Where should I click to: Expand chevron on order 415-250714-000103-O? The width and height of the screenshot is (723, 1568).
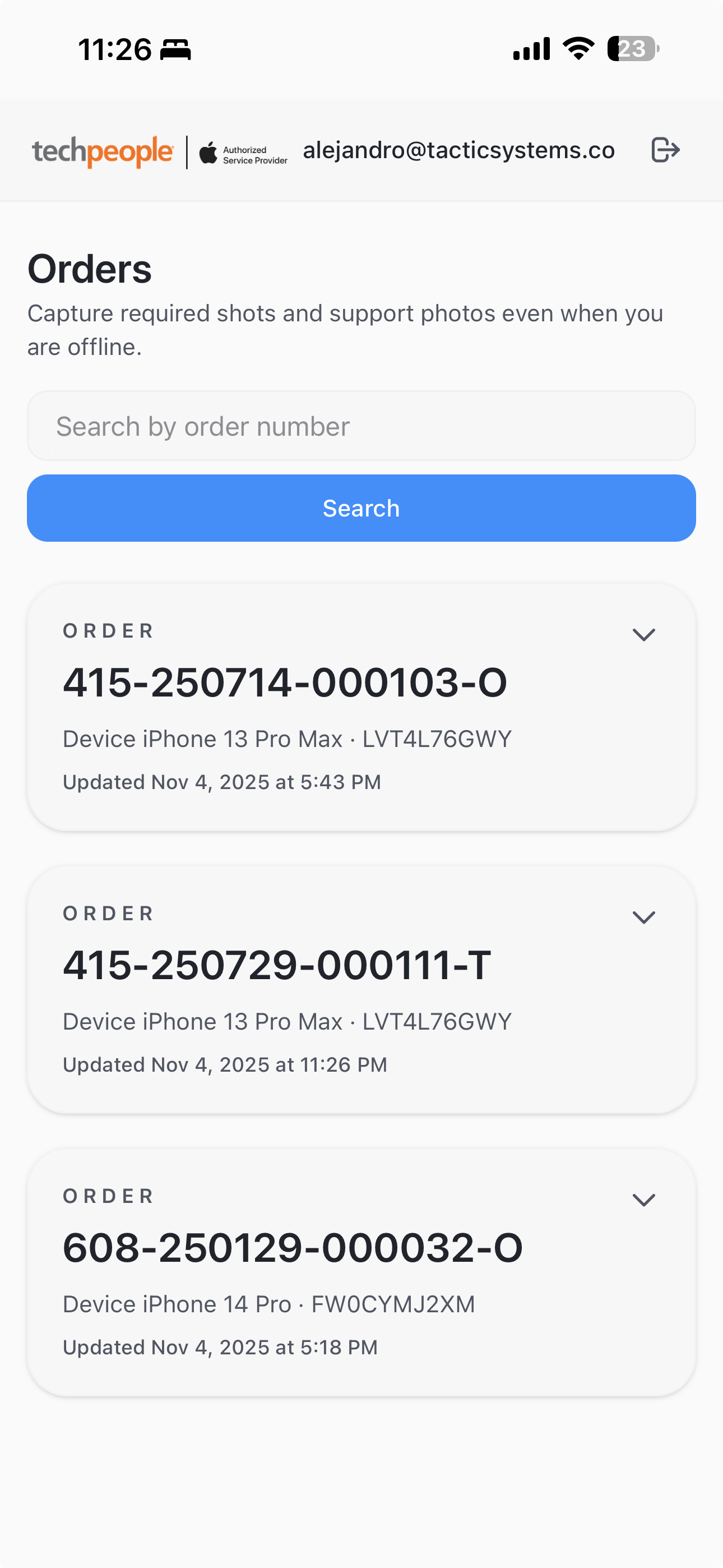[x=643, y=635]
